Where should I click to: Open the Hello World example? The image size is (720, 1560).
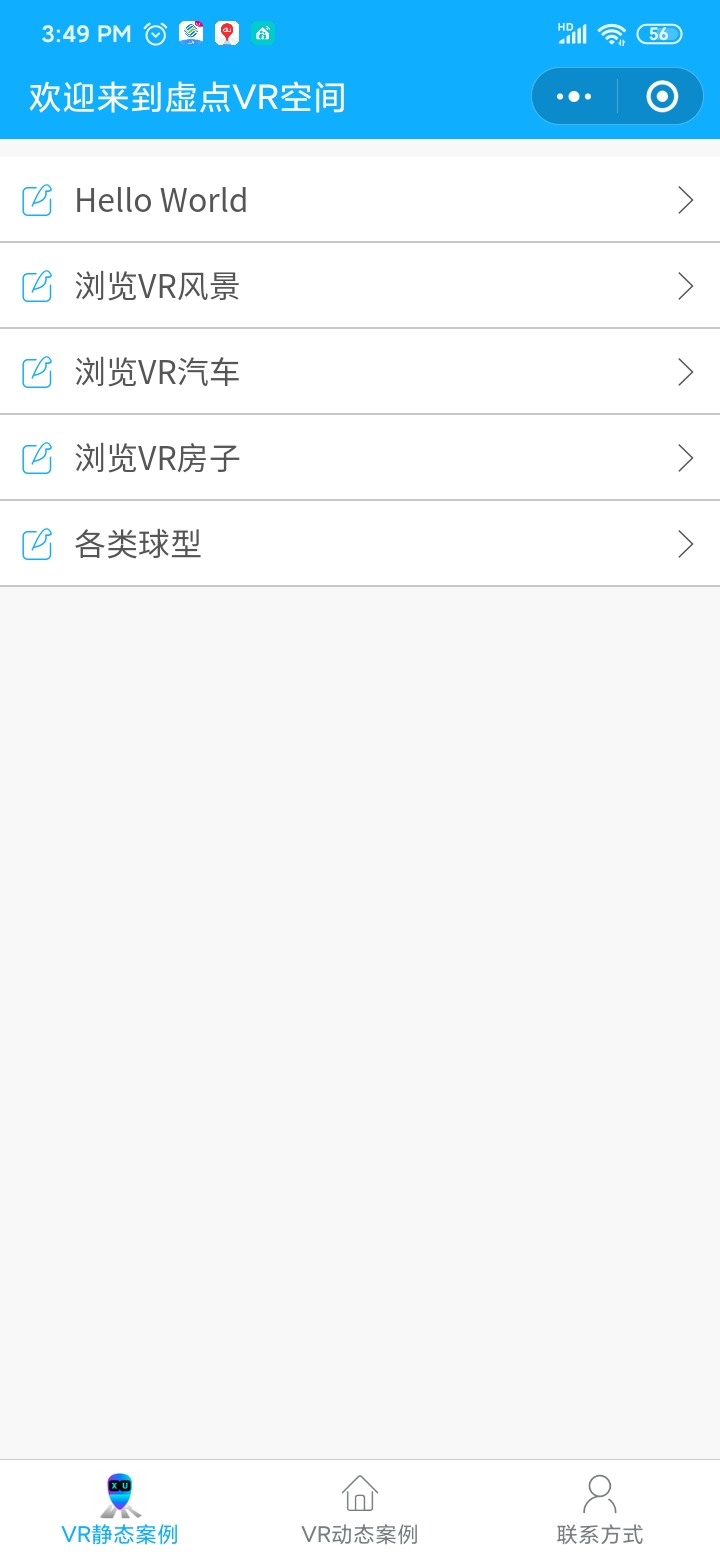[x=360, y=200]
